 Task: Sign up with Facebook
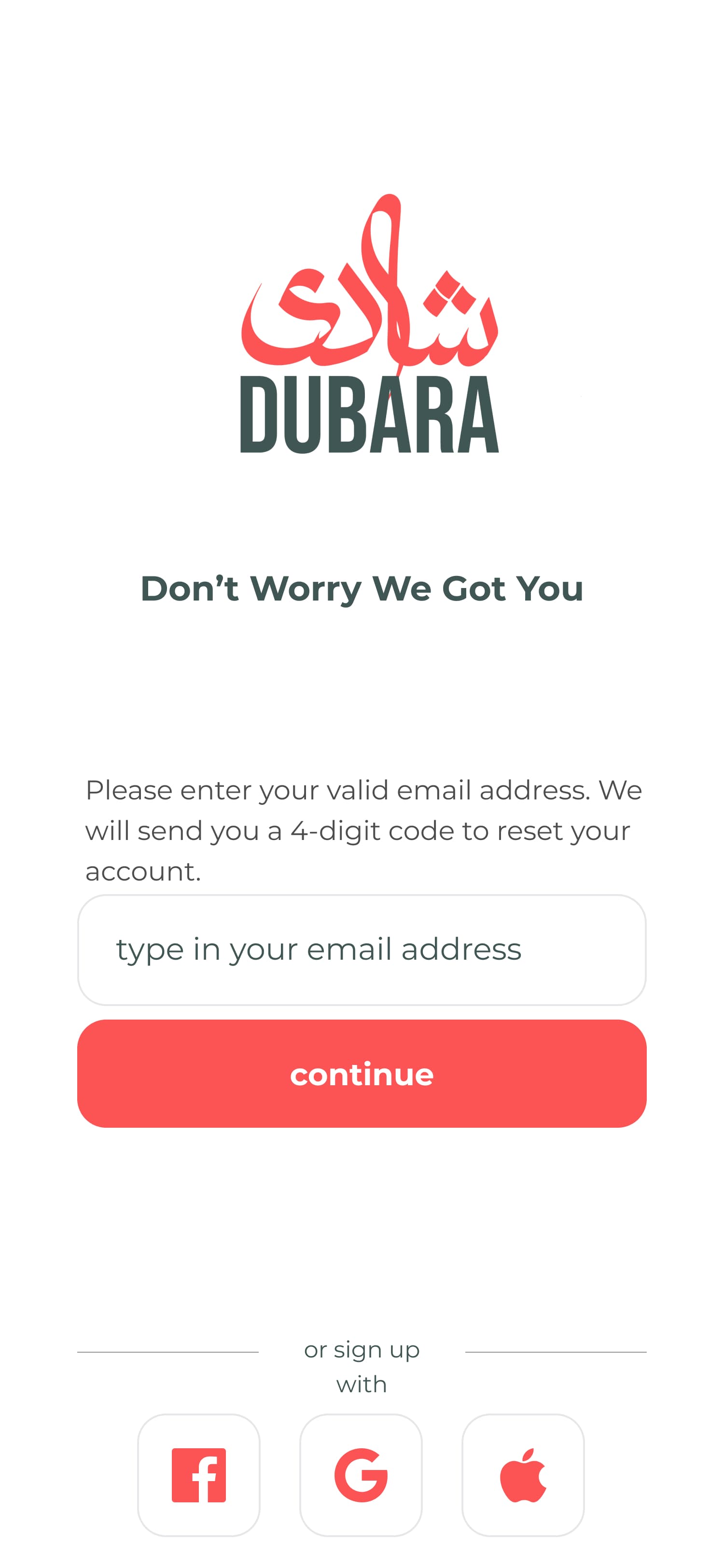click(x=199, y=1475)
